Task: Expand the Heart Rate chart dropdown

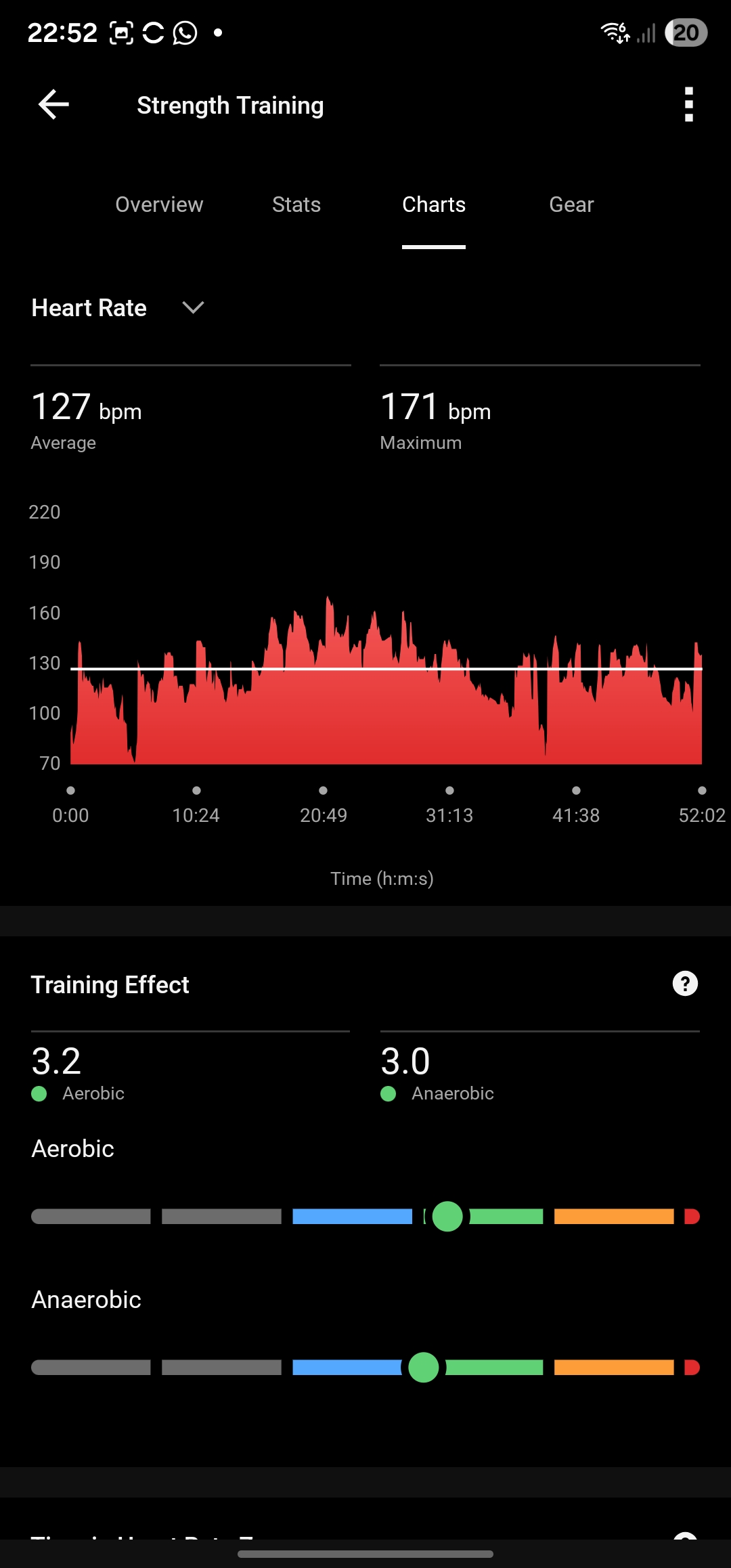Action: (192, 308)
